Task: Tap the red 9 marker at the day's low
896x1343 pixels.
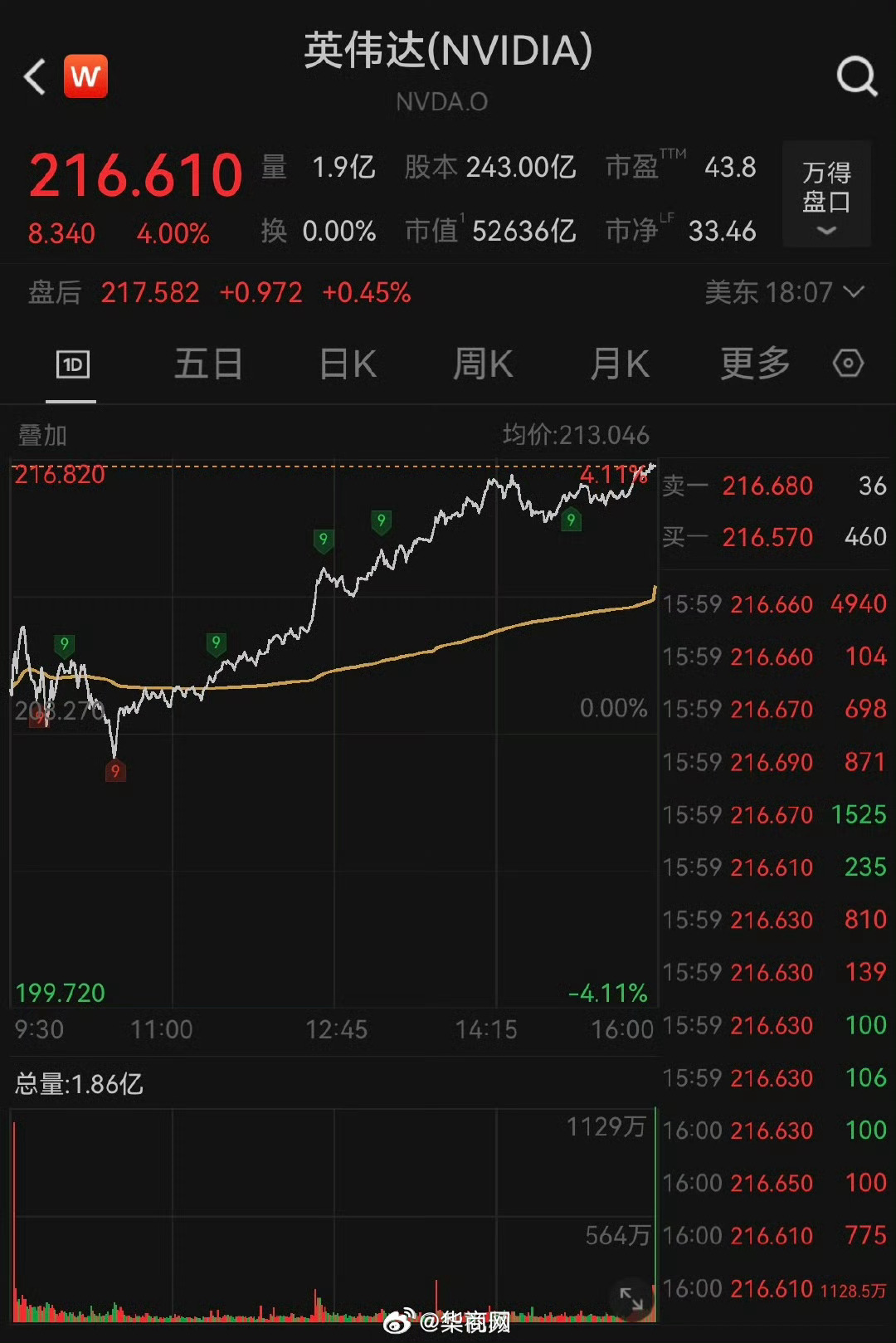Action: coord(115,770)
